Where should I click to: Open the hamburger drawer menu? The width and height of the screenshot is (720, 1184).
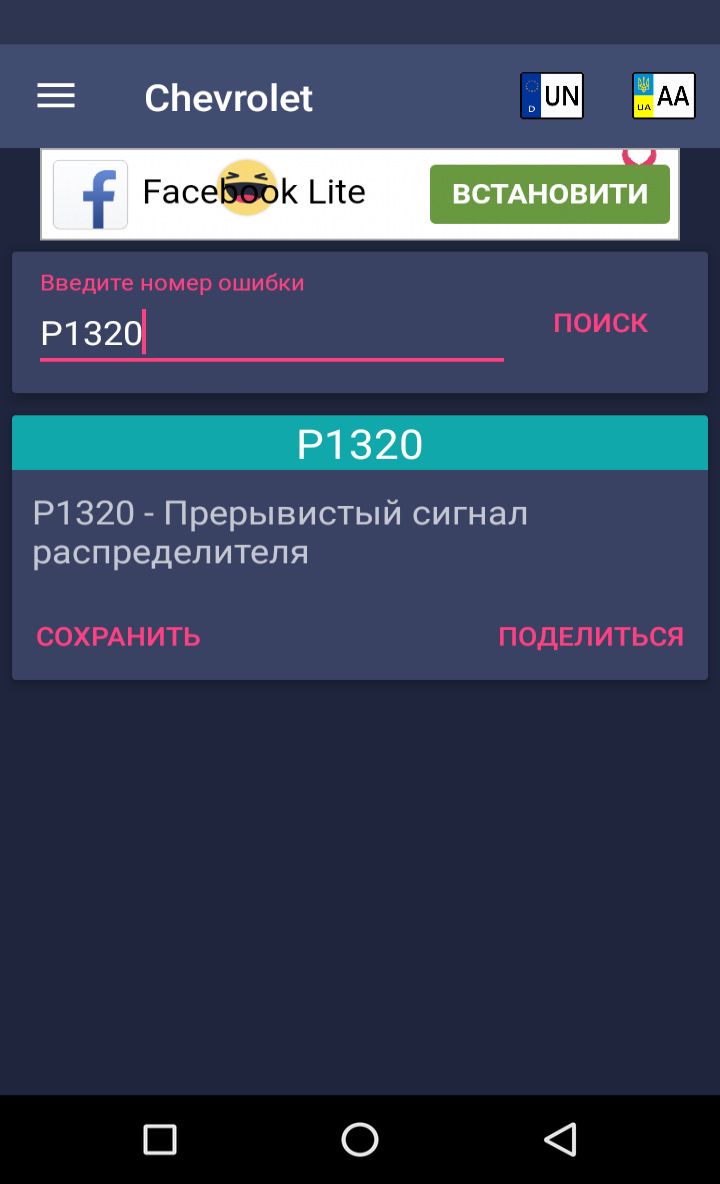pyautogui.click(x=56, y=96)
